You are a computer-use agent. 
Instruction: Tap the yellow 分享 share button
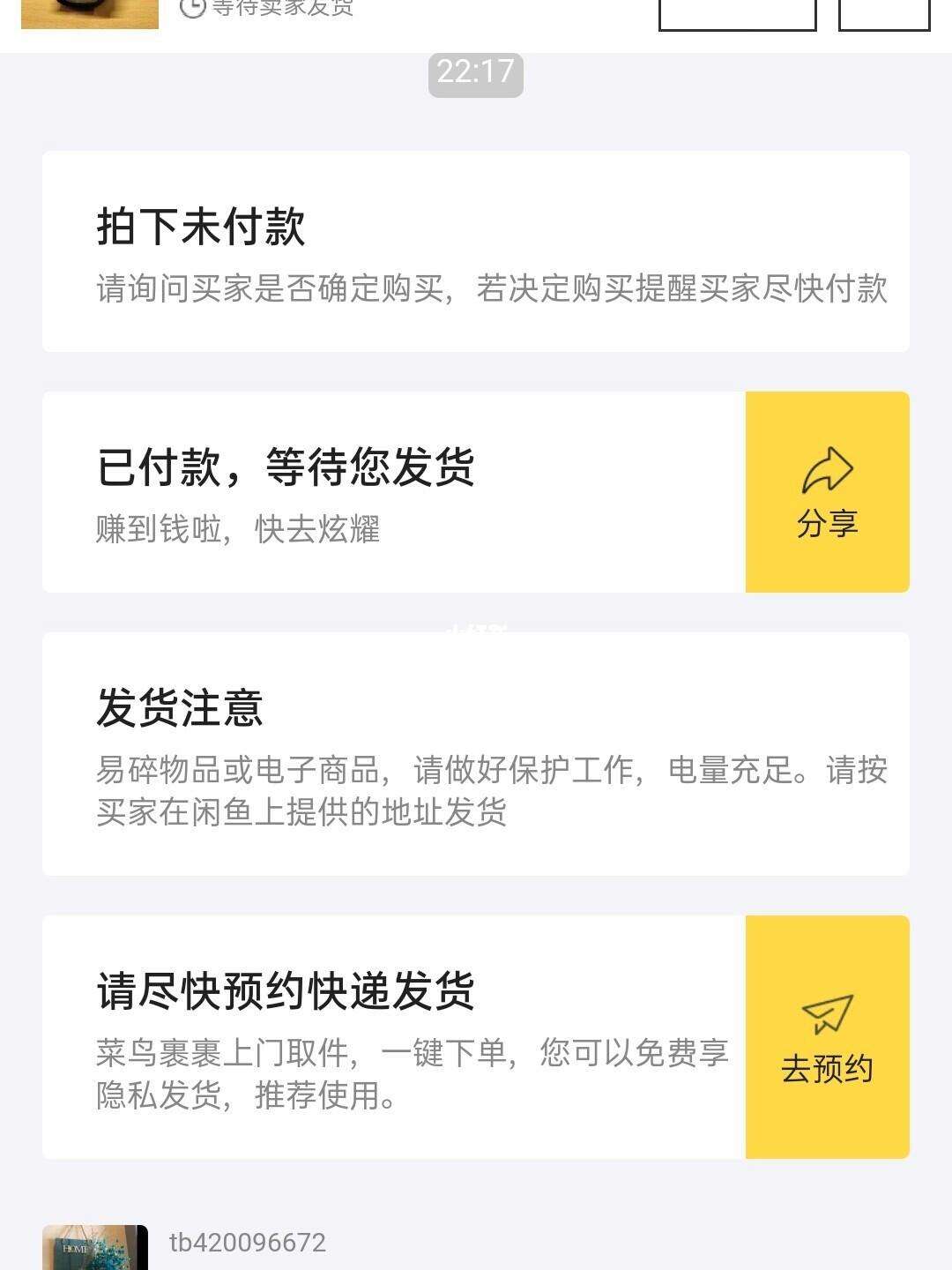point(827,492)
